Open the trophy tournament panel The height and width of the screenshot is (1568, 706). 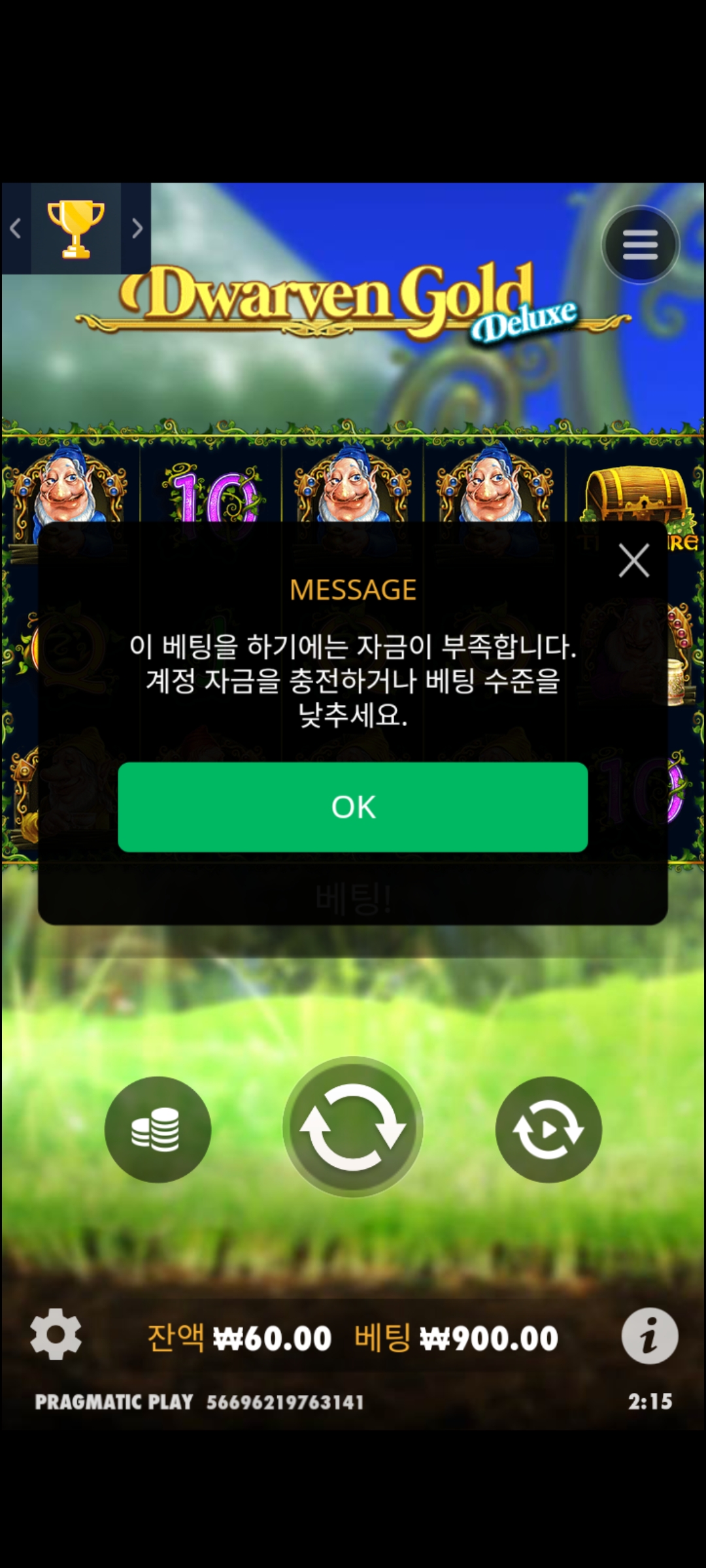76,229
